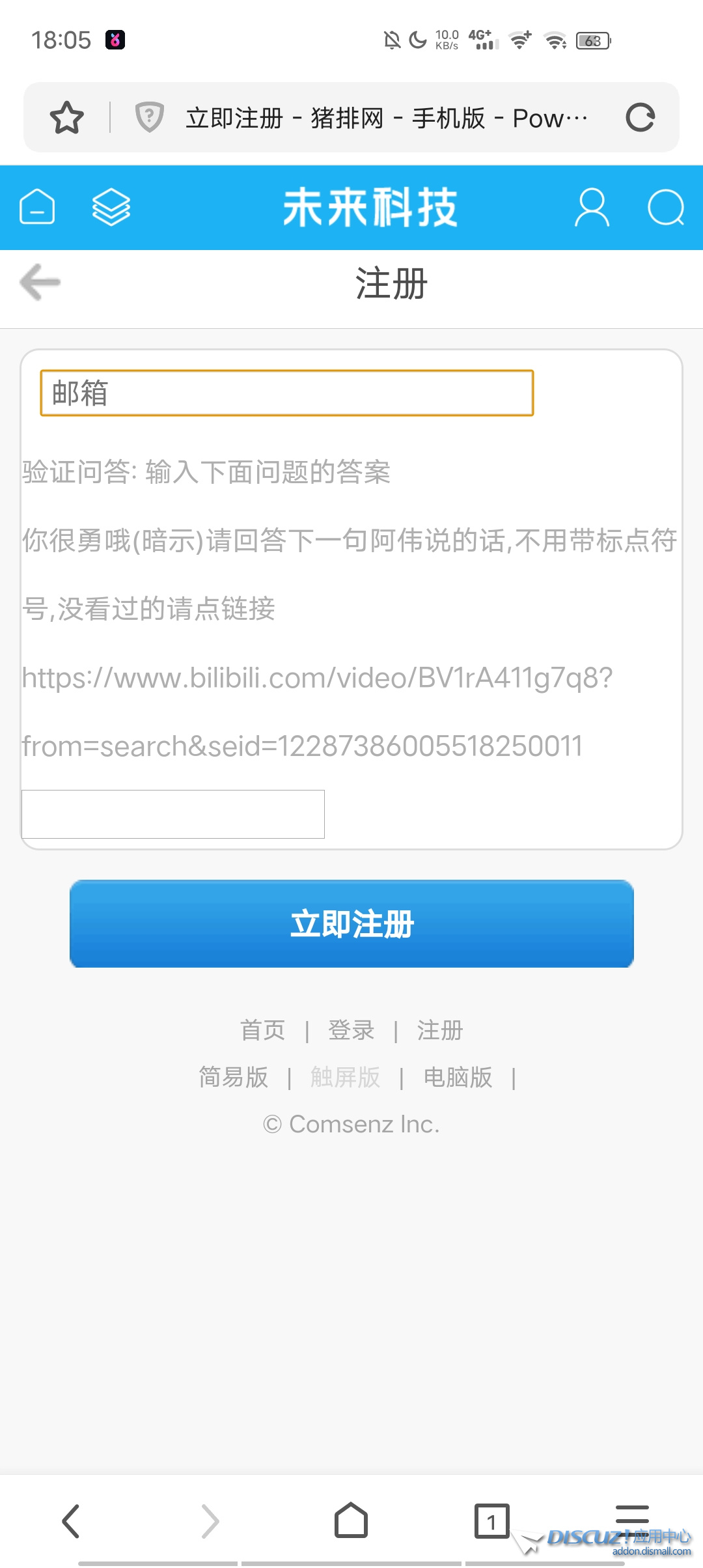Switch to the 电脑版 desktop version

(458, 1077)
